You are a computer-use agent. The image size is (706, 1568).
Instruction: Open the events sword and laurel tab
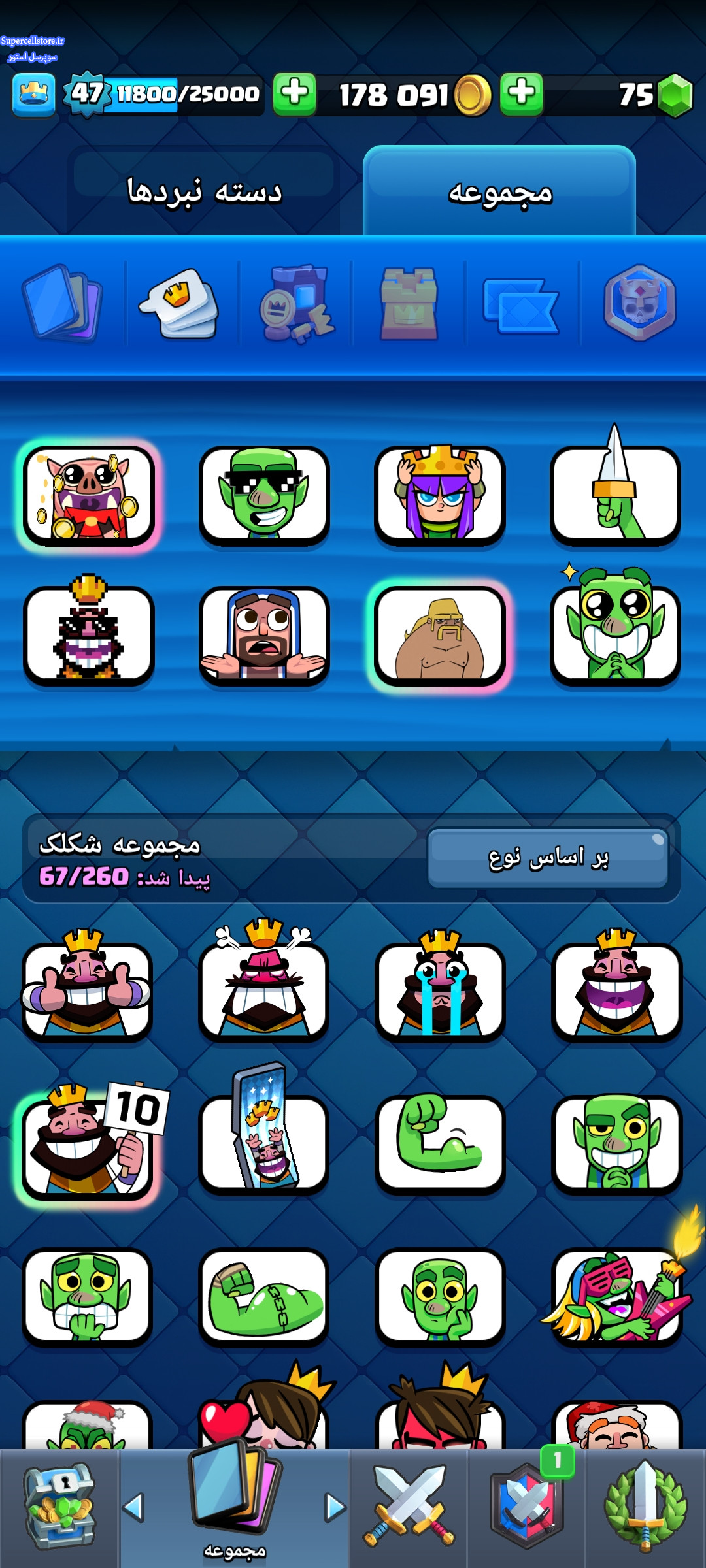coord(646,1507)
